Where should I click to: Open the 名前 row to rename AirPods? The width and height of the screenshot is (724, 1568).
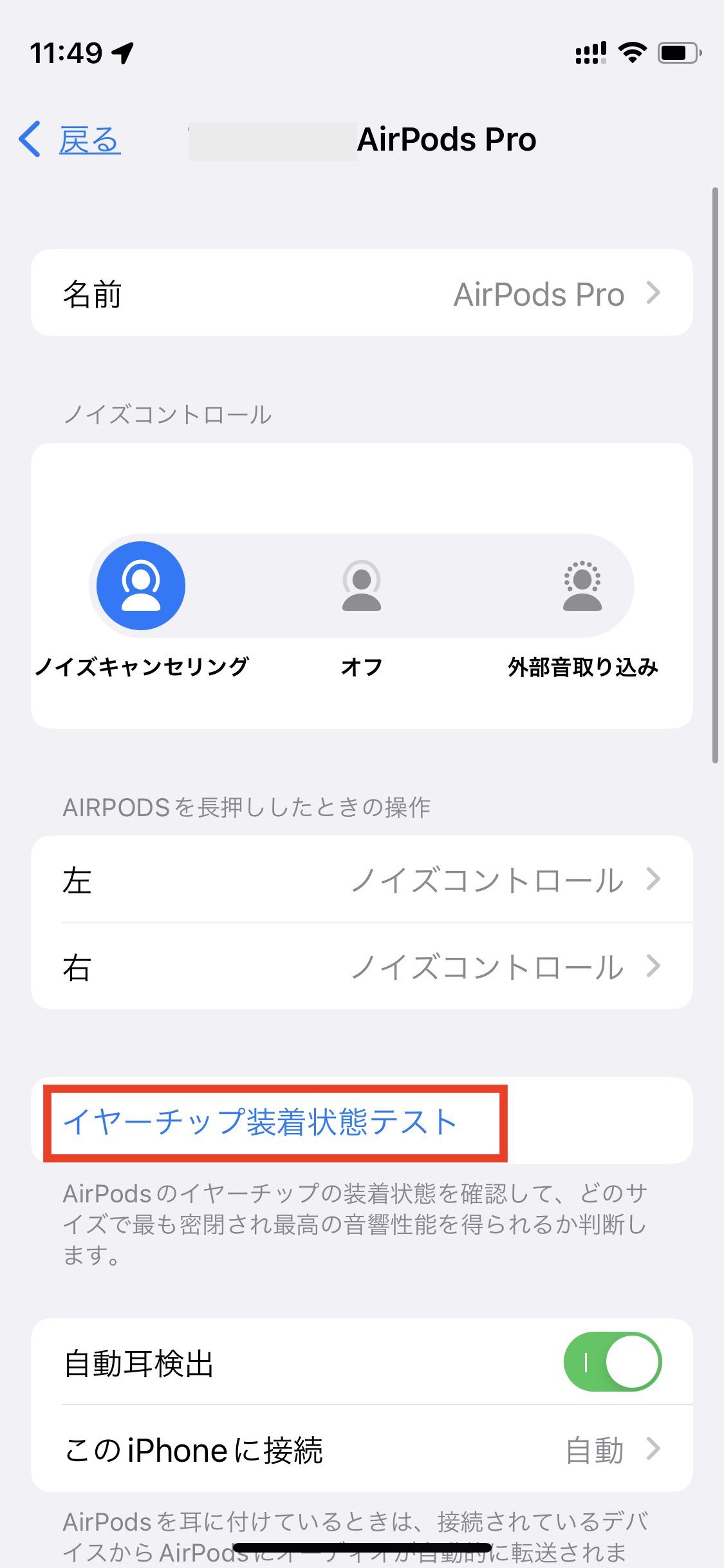[x=362, y=294]
